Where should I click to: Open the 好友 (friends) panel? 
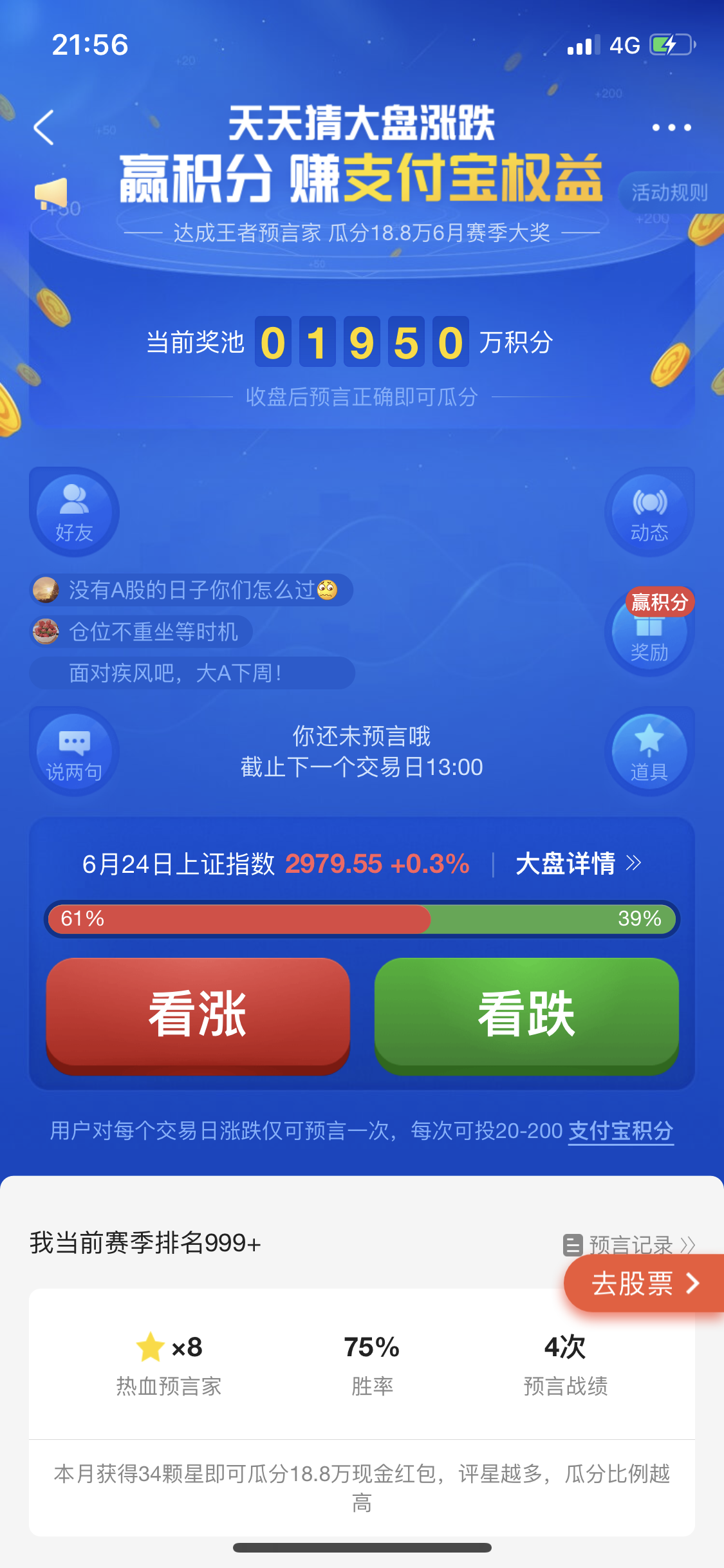tap(73, 512)
